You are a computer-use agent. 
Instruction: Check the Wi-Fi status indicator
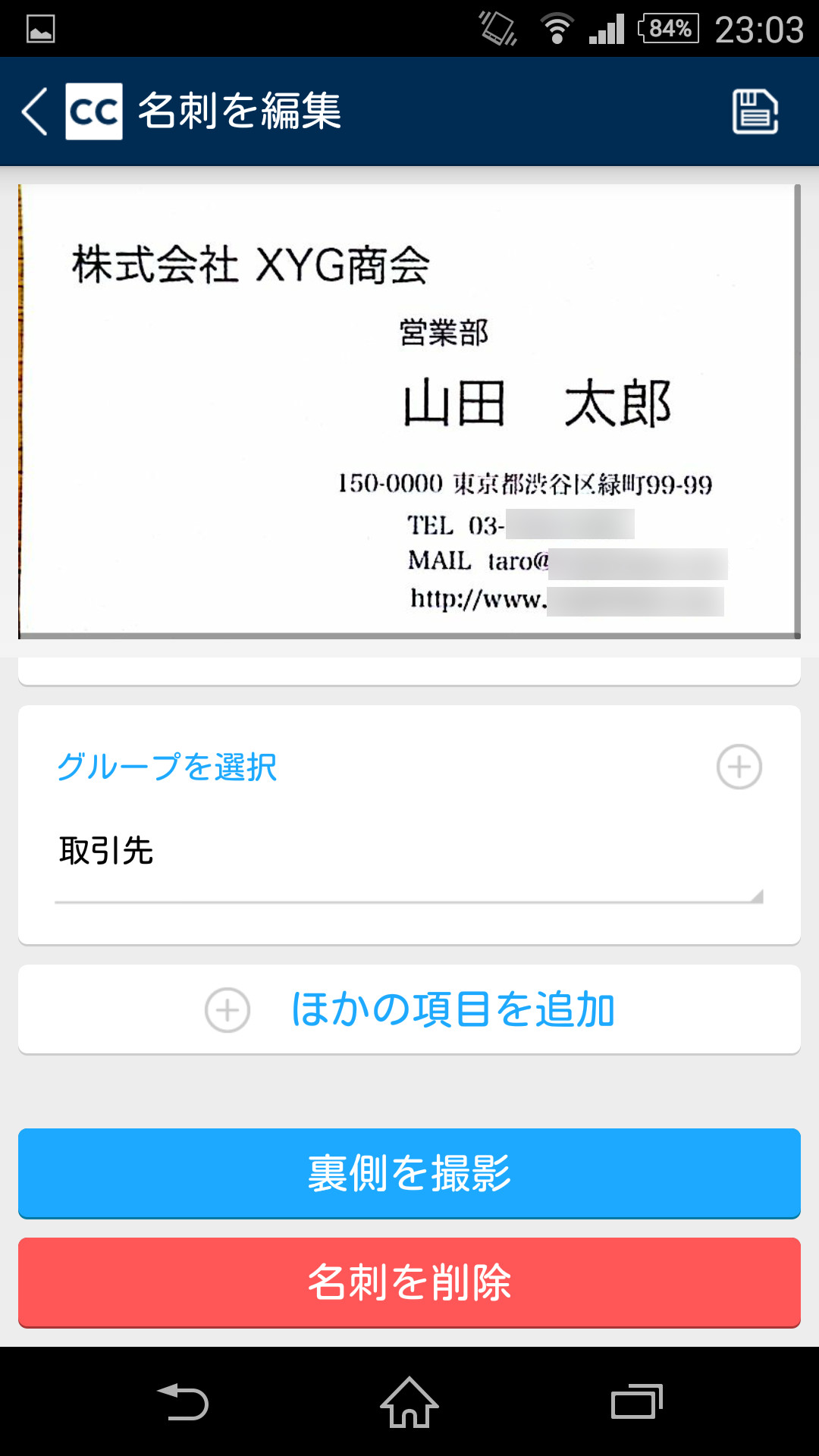click(x=558, y=28)
